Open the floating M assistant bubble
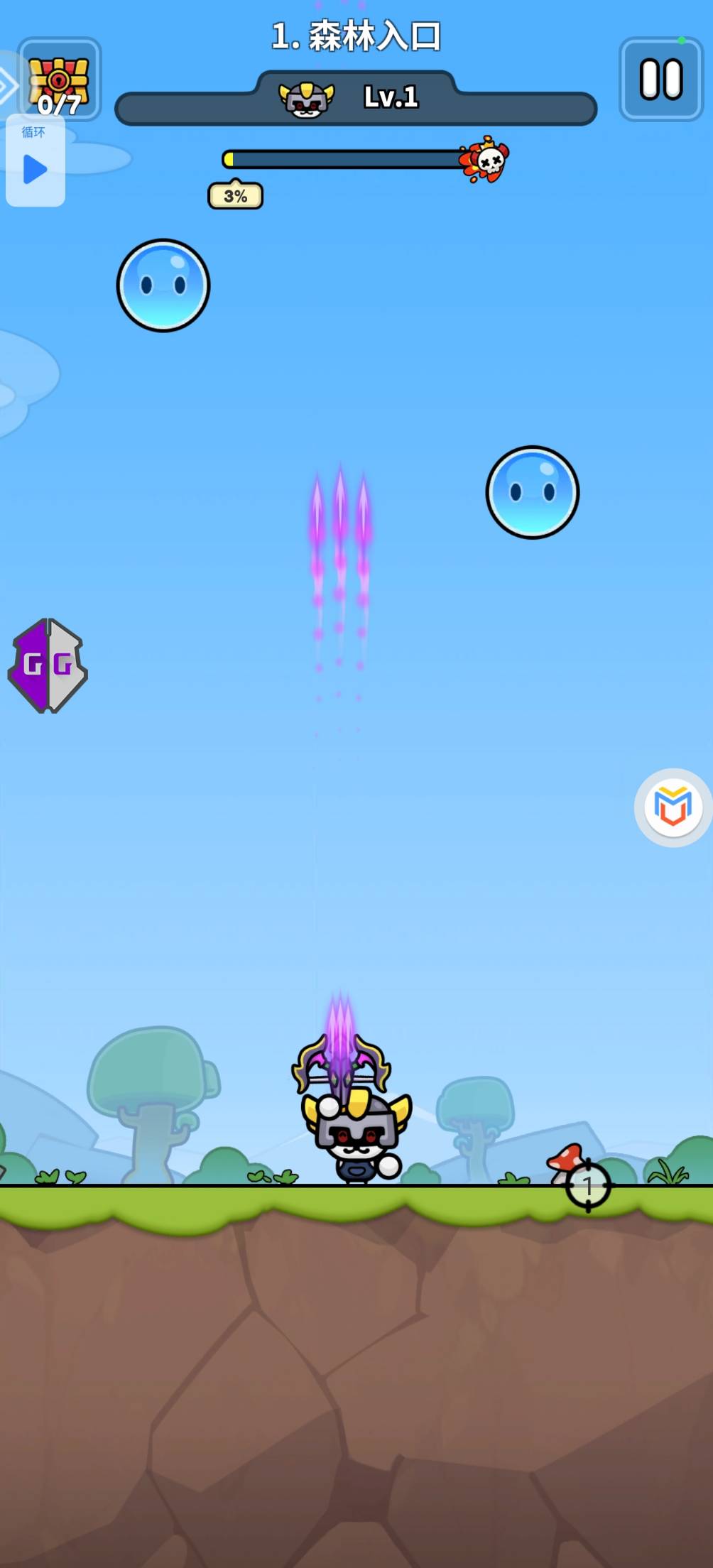Viewport: 713px width, 1568px height. point(673,807)
